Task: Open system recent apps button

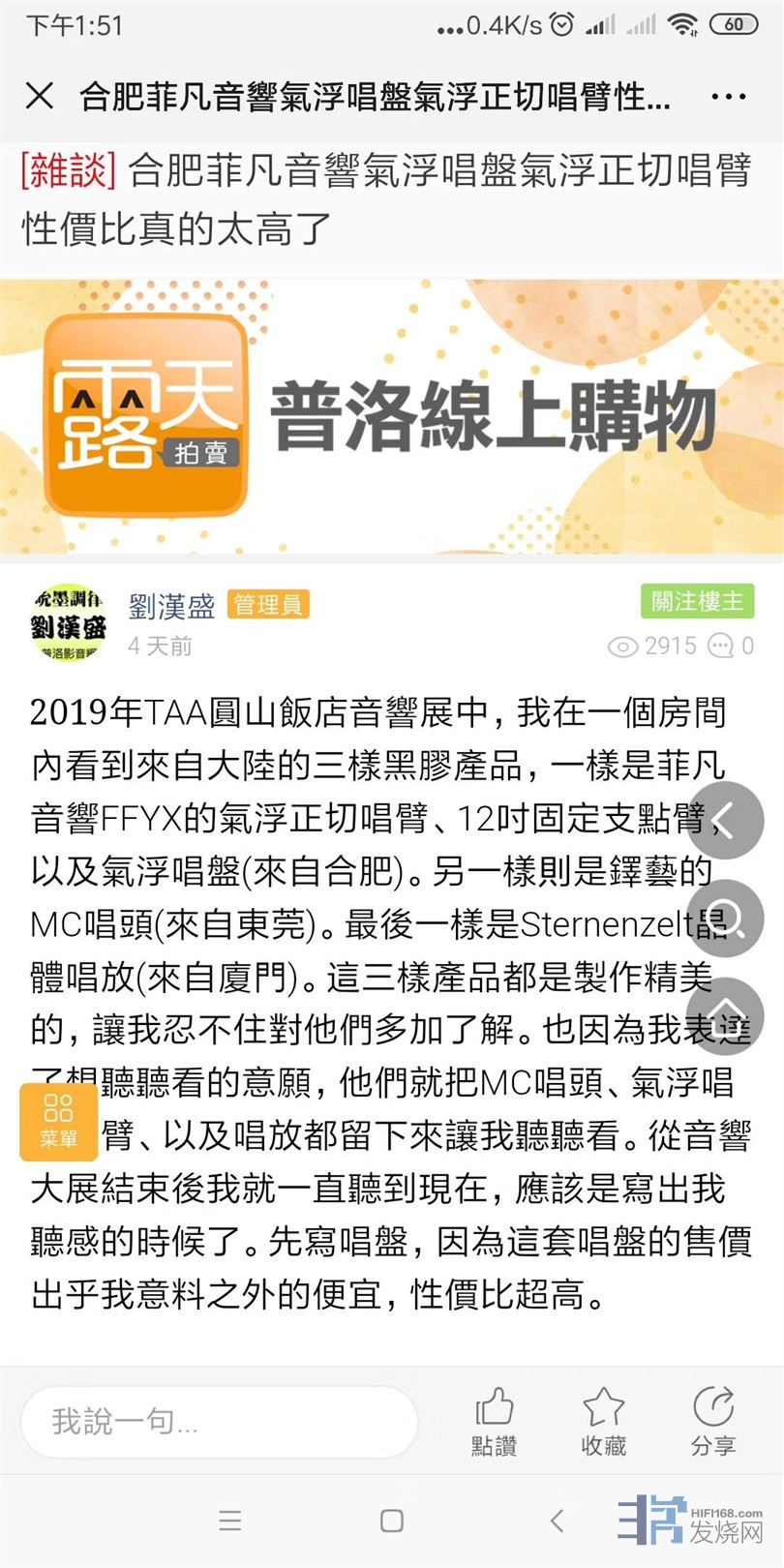Action: coord(229,1521)
